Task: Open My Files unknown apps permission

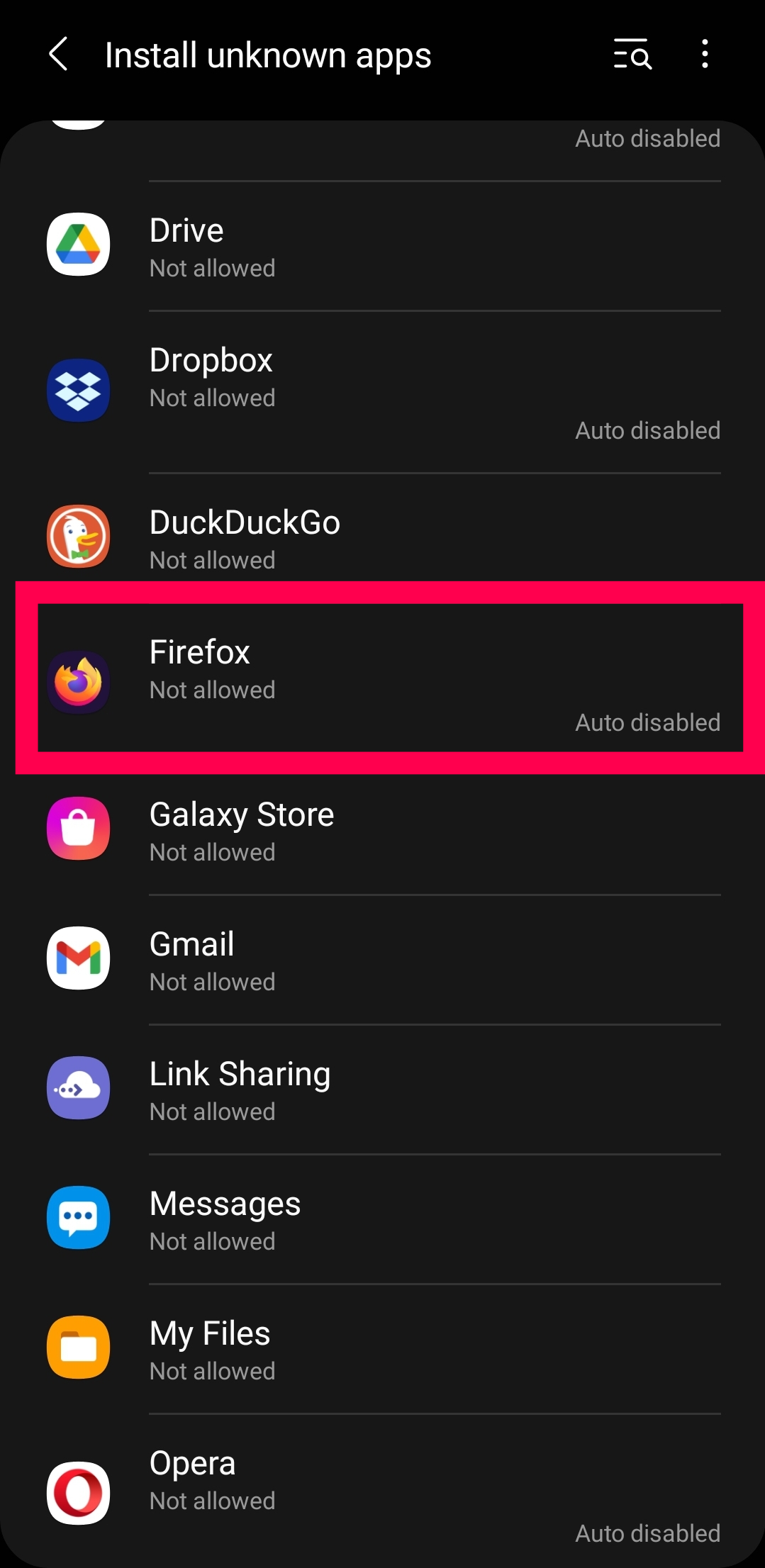Action: click(x=383, y=1350)
